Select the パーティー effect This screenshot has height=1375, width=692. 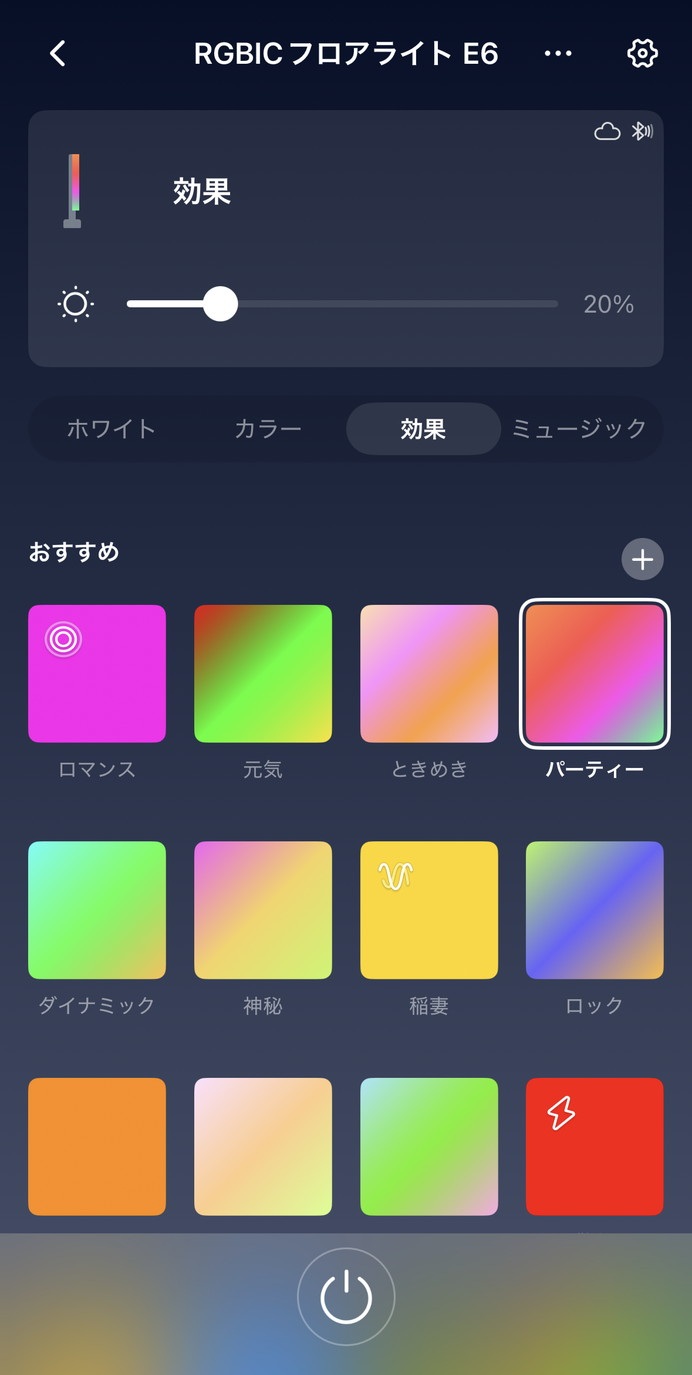[594, 674]
